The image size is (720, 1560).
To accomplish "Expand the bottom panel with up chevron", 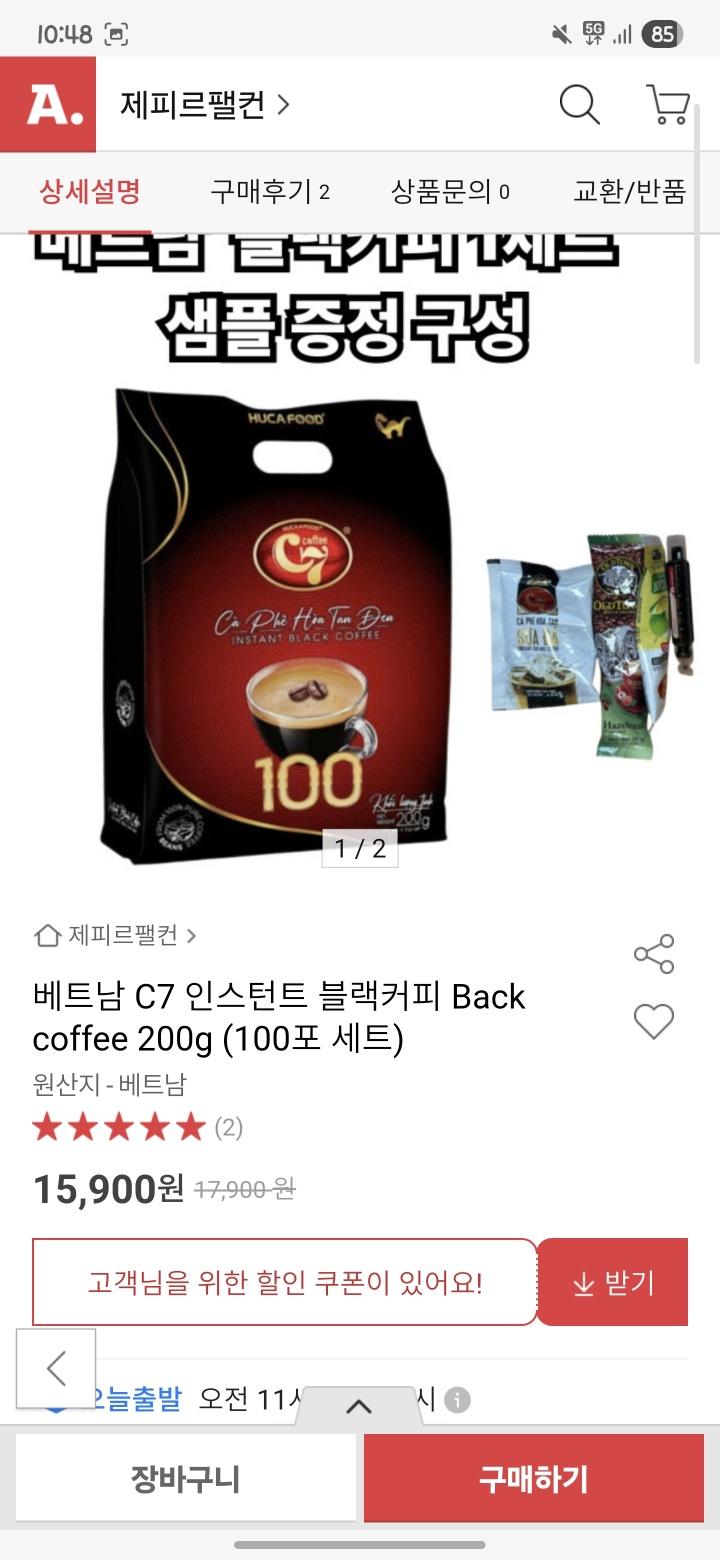I will pyautogui.click(x=358, y=1406).
